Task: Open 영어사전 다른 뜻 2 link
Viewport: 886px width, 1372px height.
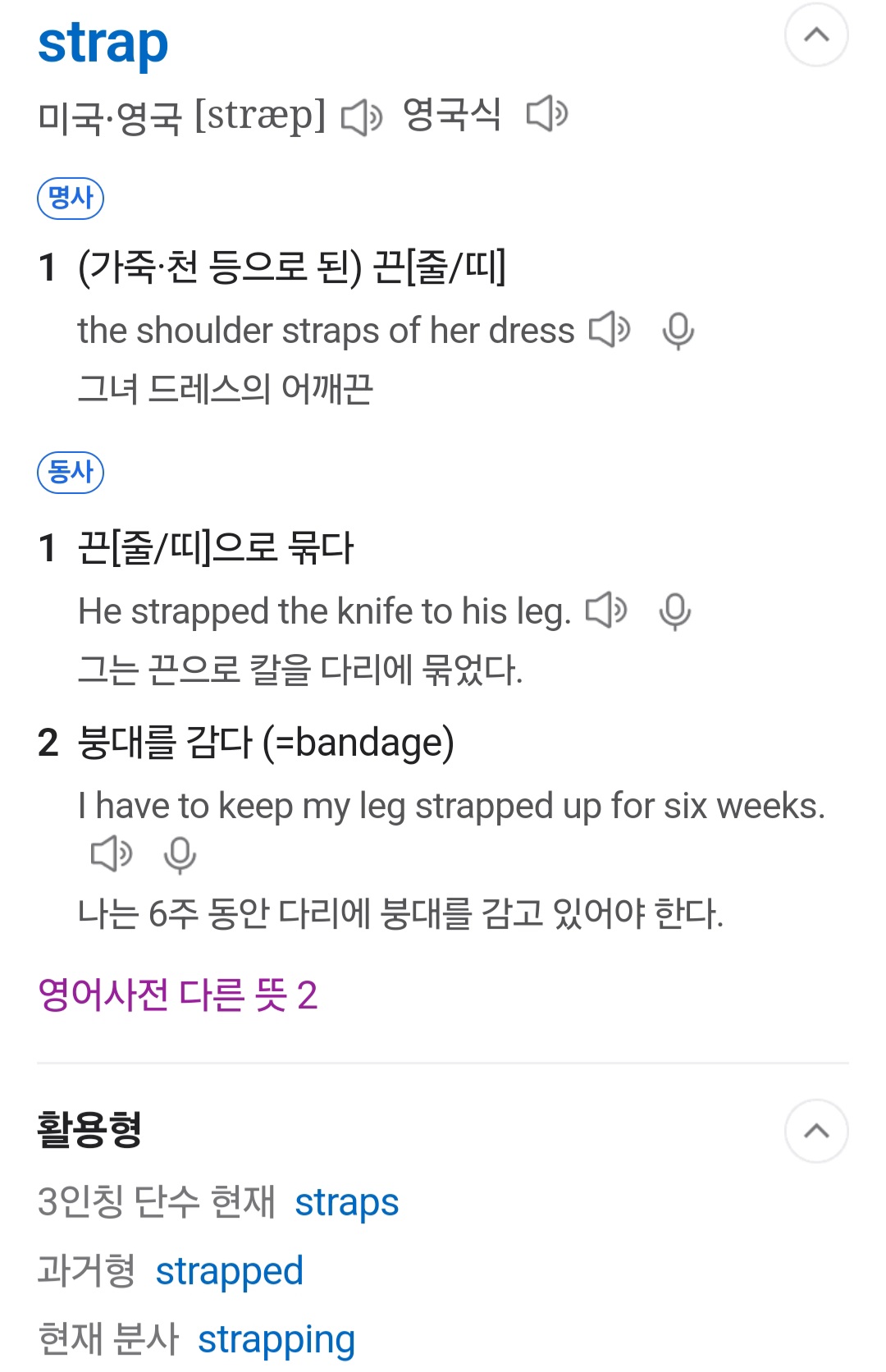Action: pyautogui.click(x=177, y=995)
